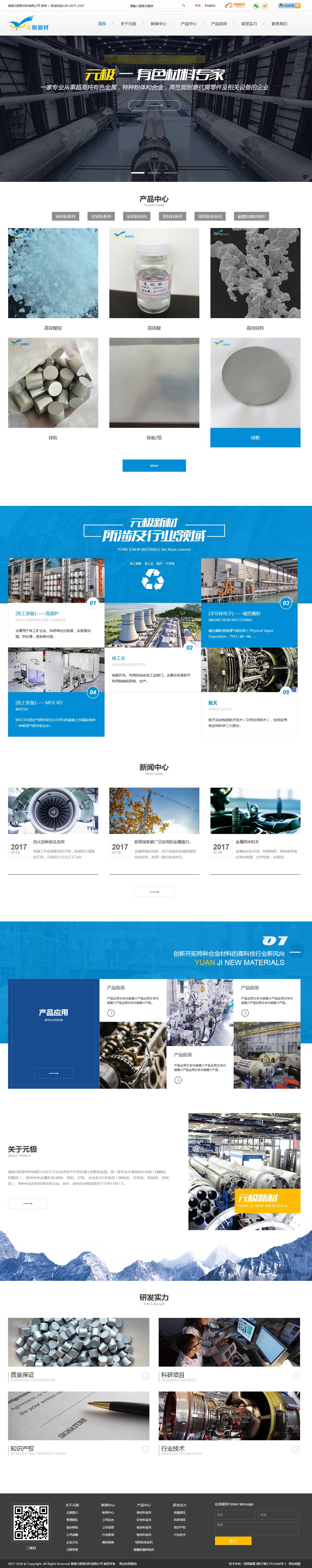Tap the keyword search box in the header
The width and height of the screenshot is (312, 1568).
pos(155,5)
